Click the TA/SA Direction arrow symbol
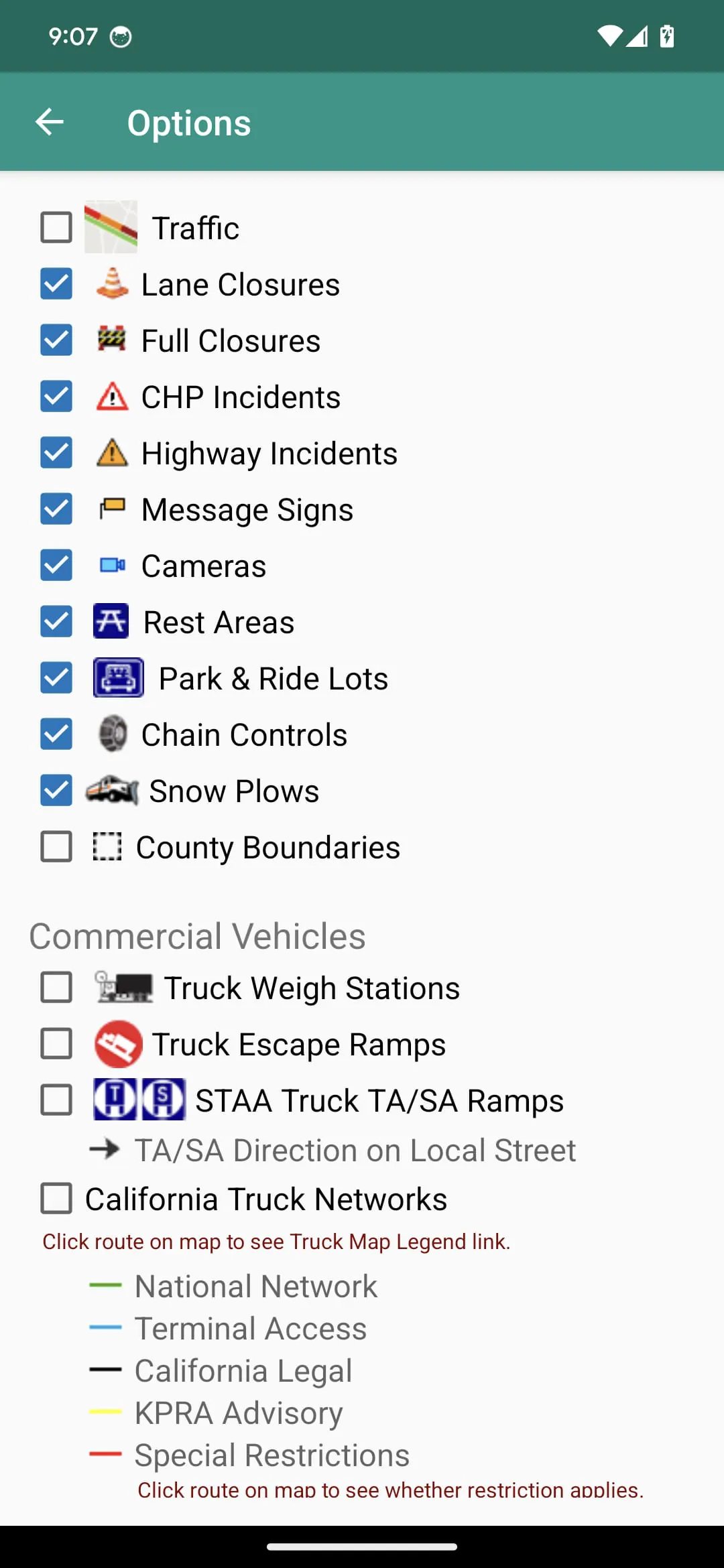 (103, 1149)
